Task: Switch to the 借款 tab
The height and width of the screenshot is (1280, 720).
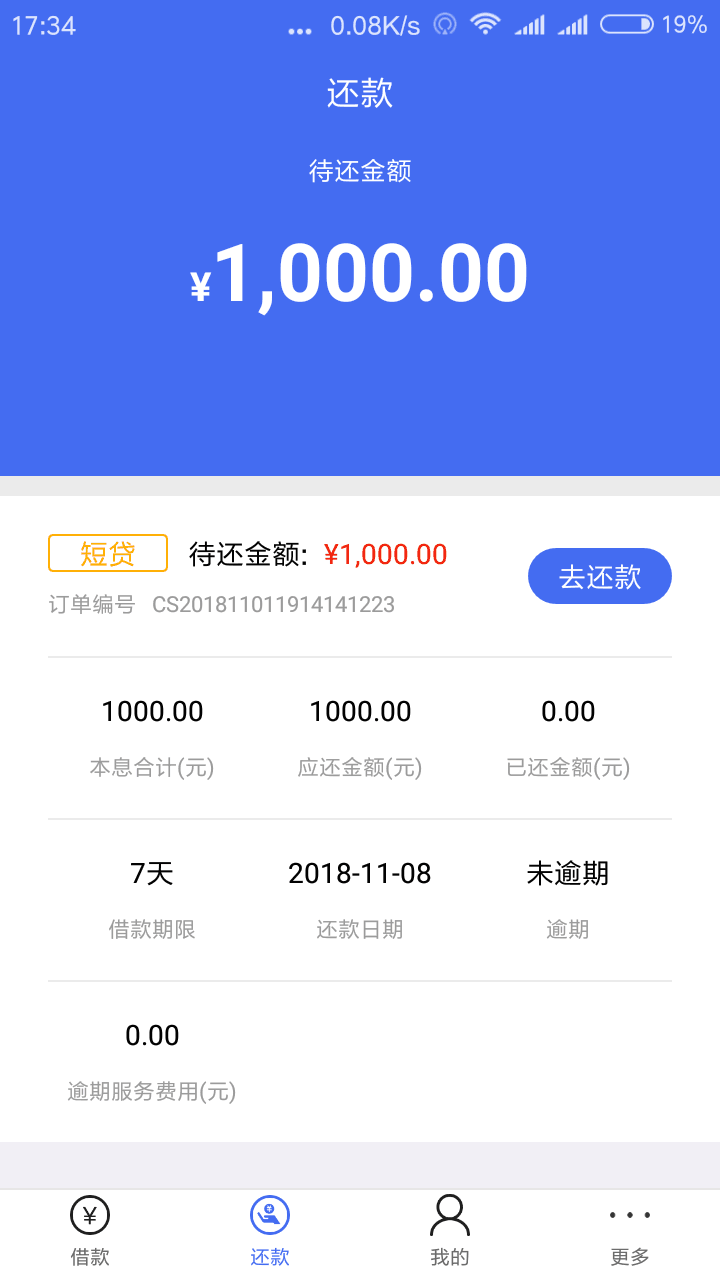Action: coord(90,1234)
